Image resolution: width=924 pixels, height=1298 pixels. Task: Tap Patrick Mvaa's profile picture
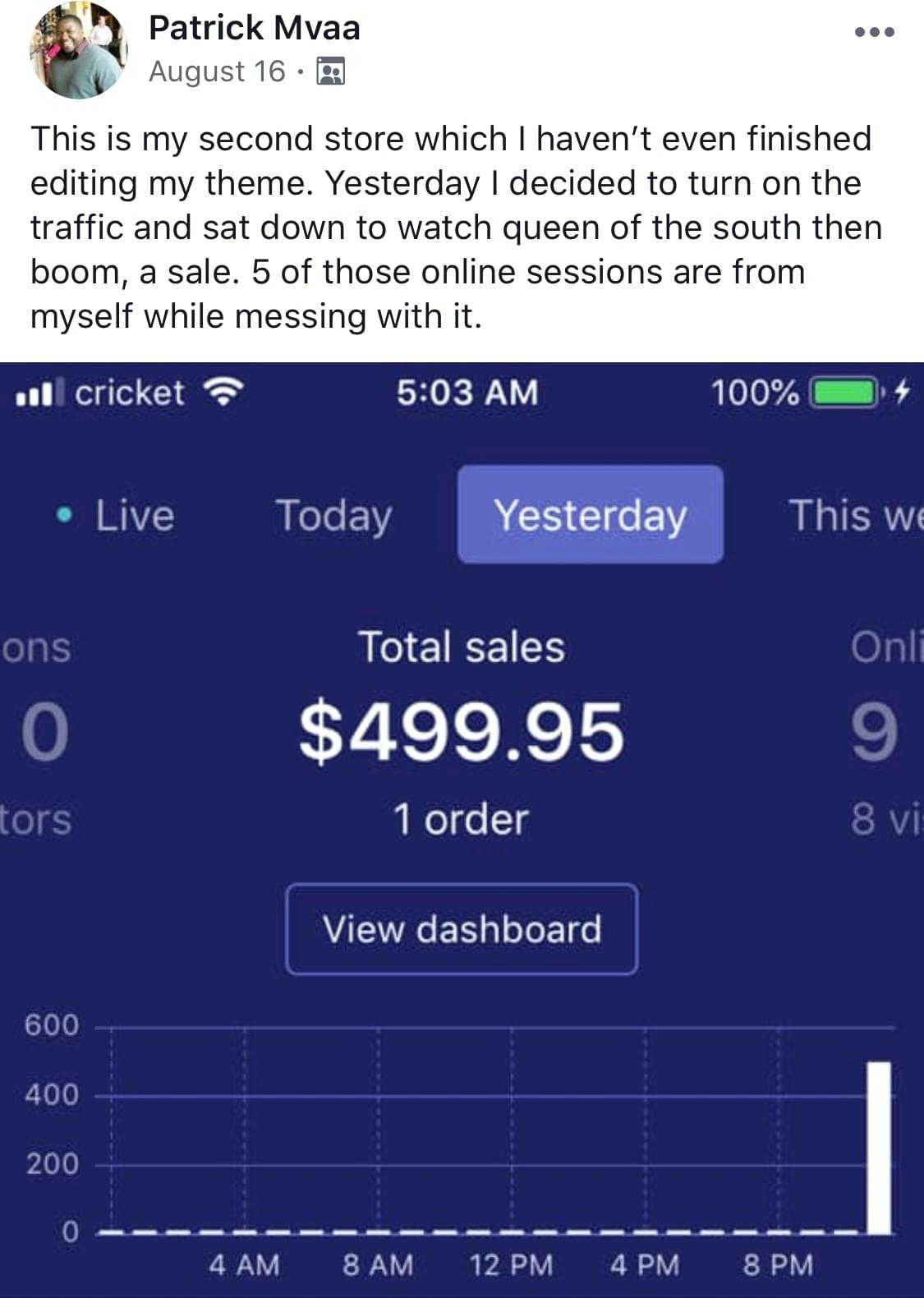point(78,51)
